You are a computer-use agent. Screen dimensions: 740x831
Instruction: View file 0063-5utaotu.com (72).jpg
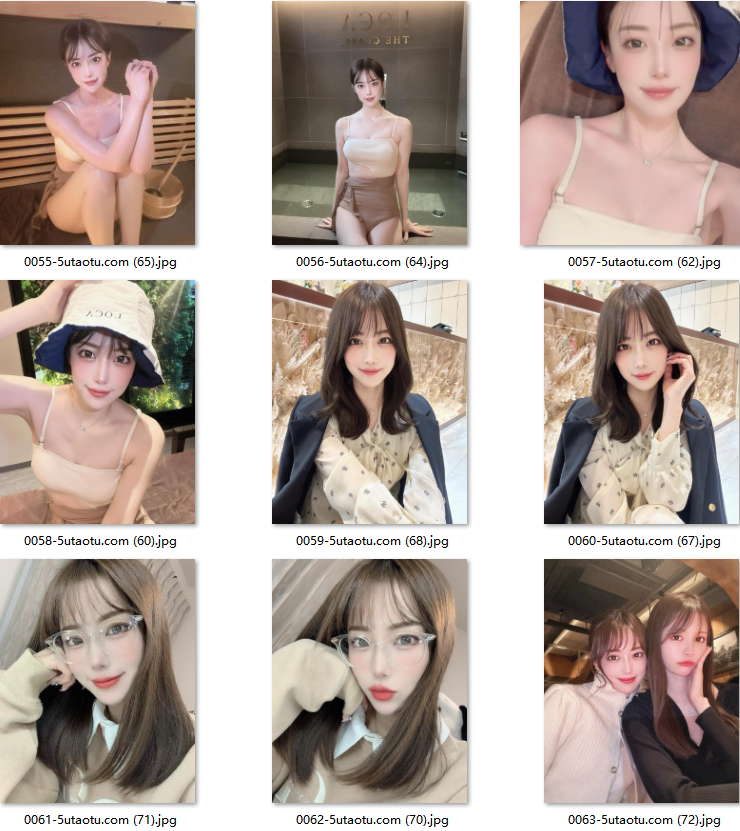pos(641,681)
